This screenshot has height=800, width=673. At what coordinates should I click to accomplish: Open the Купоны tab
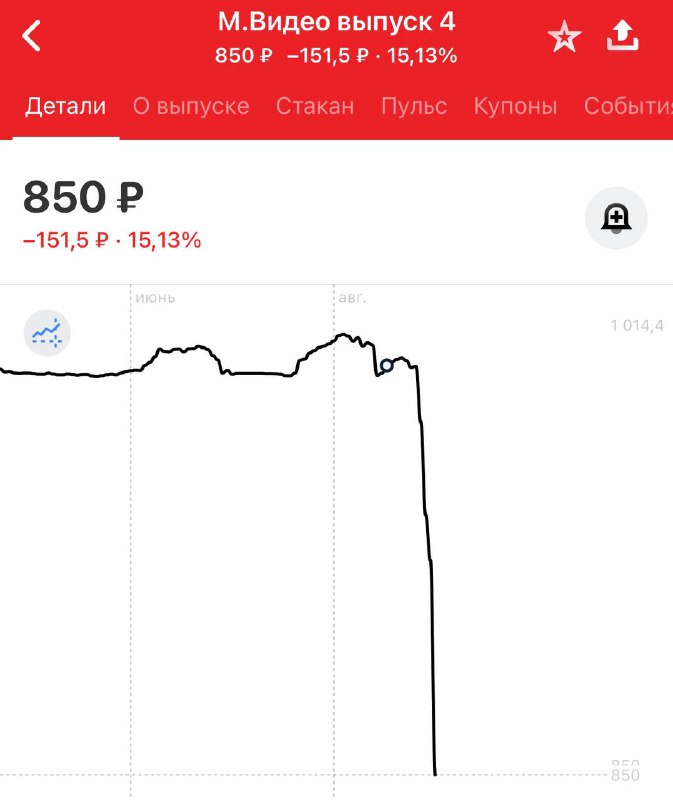point(515,107)
